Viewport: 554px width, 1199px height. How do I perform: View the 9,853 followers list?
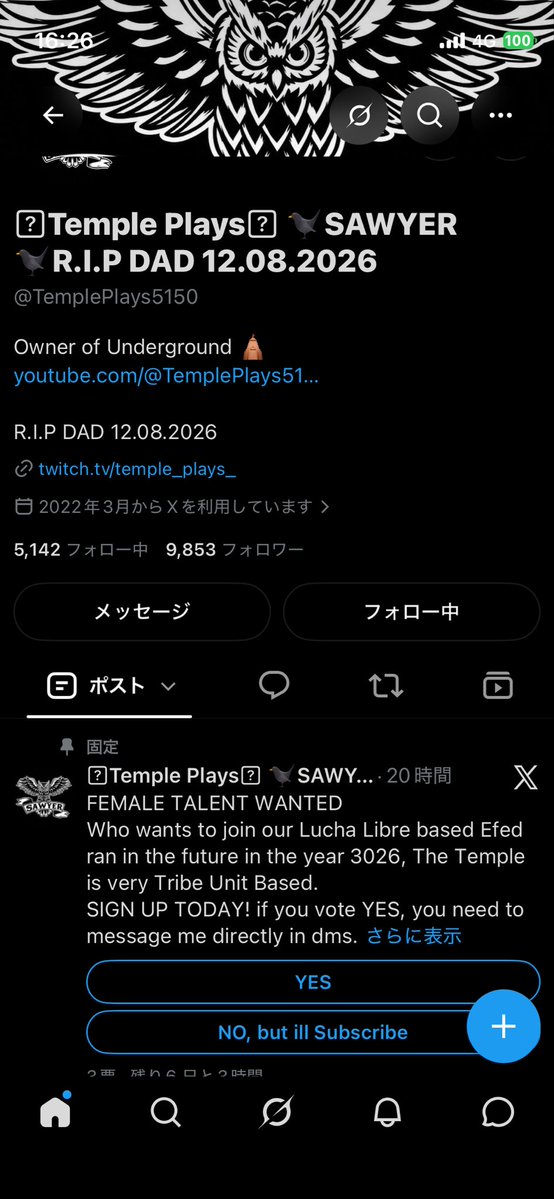click(x=235, y=549)
